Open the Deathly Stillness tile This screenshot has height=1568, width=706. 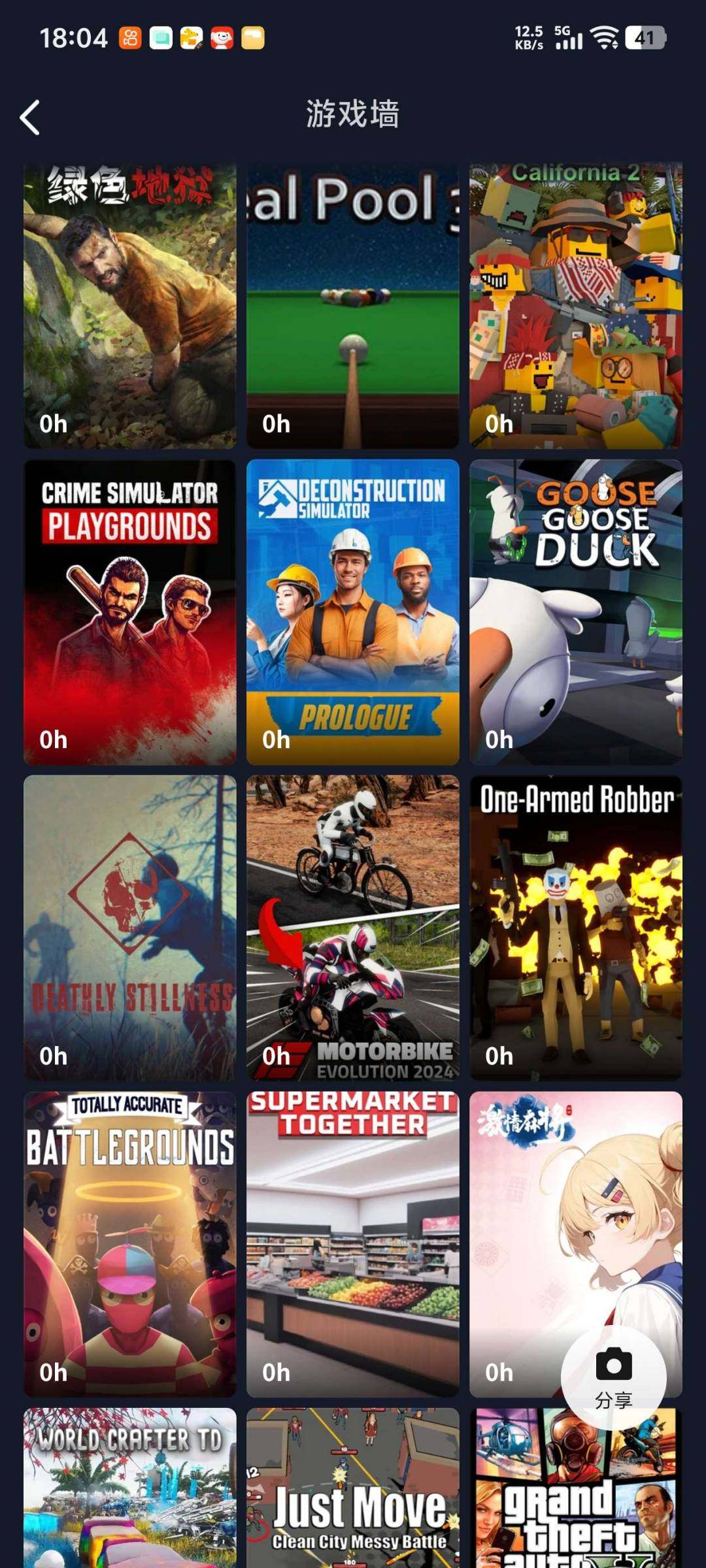click(x=130, y=928)
